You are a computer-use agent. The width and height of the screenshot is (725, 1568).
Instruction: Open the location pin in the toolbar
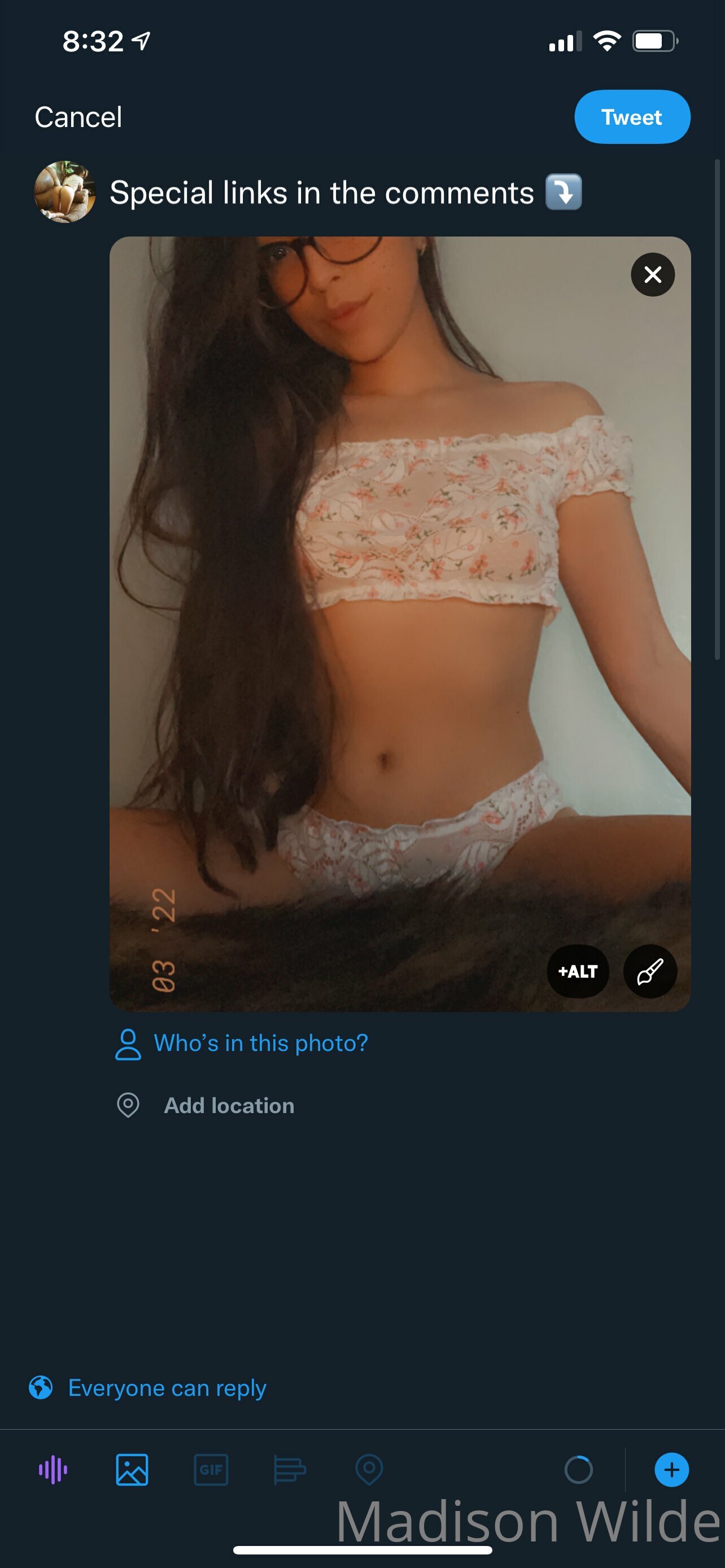tap(369, 1470)
